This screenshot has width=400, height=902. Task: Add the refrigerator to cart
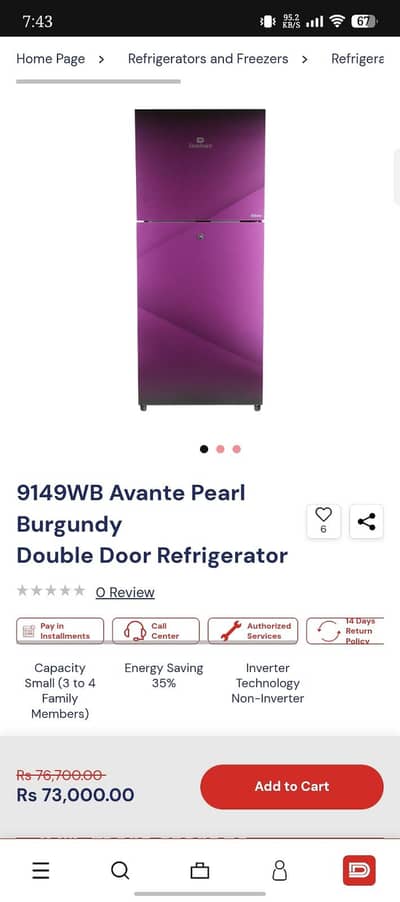pos(292,786)
